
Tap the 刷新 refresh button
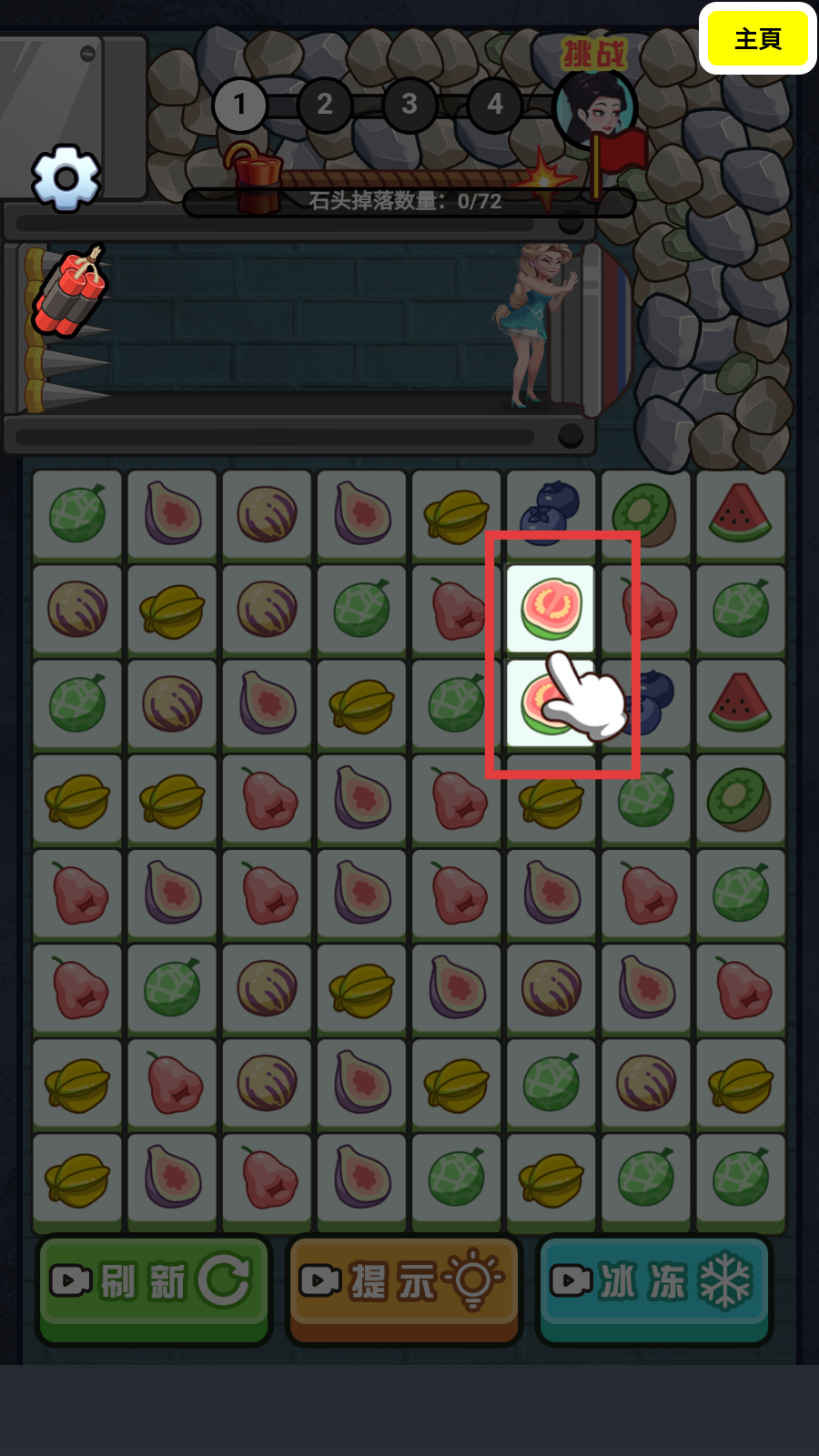tap(153, 1288)
